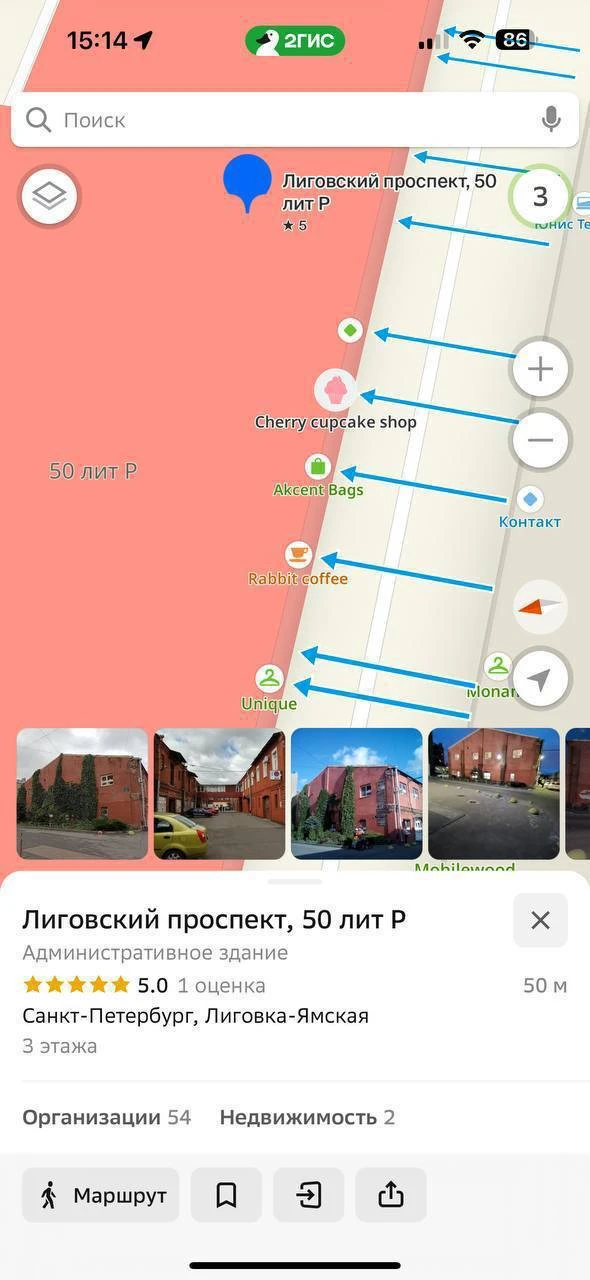Switch to the Недвижимость tab

click(x=307, y=1117)
